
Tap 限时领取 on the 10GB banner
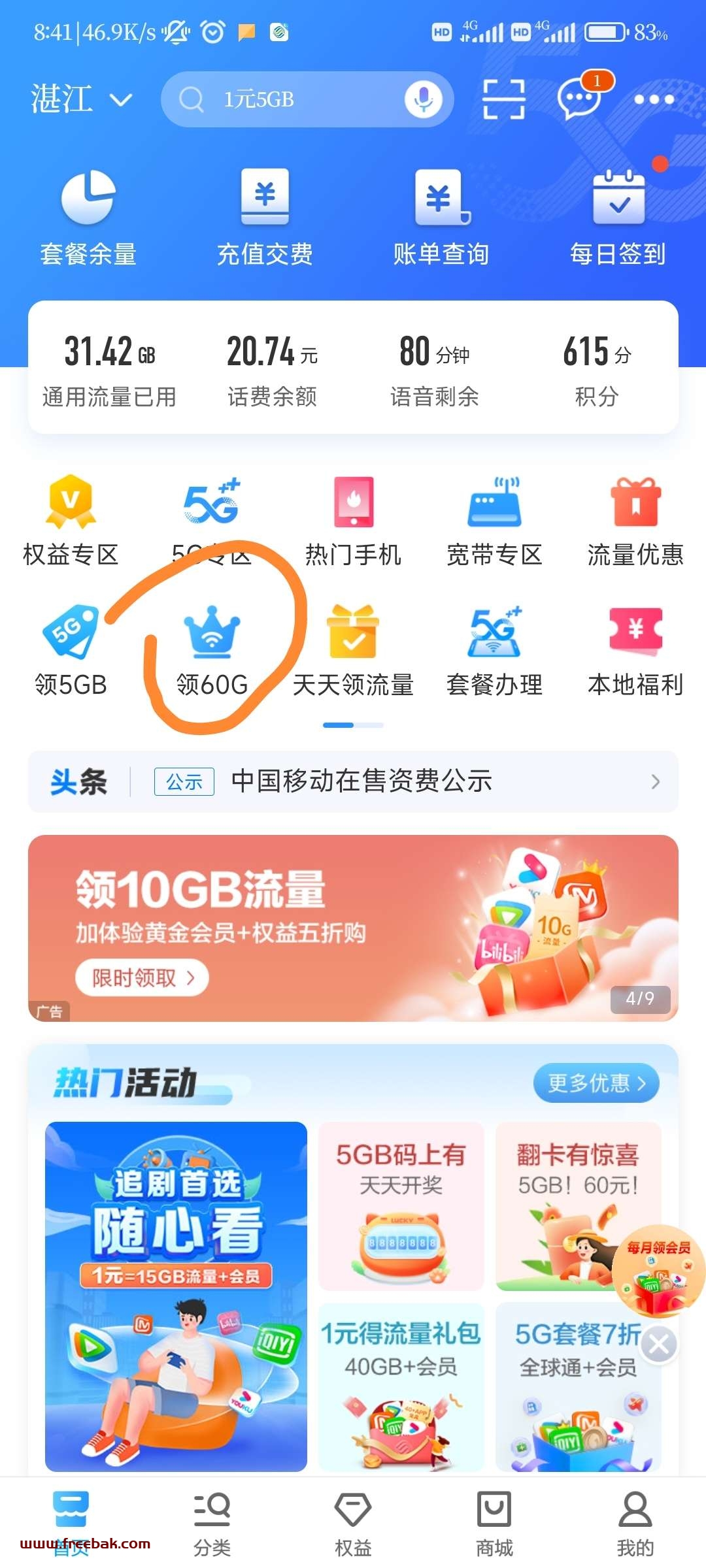141,978
